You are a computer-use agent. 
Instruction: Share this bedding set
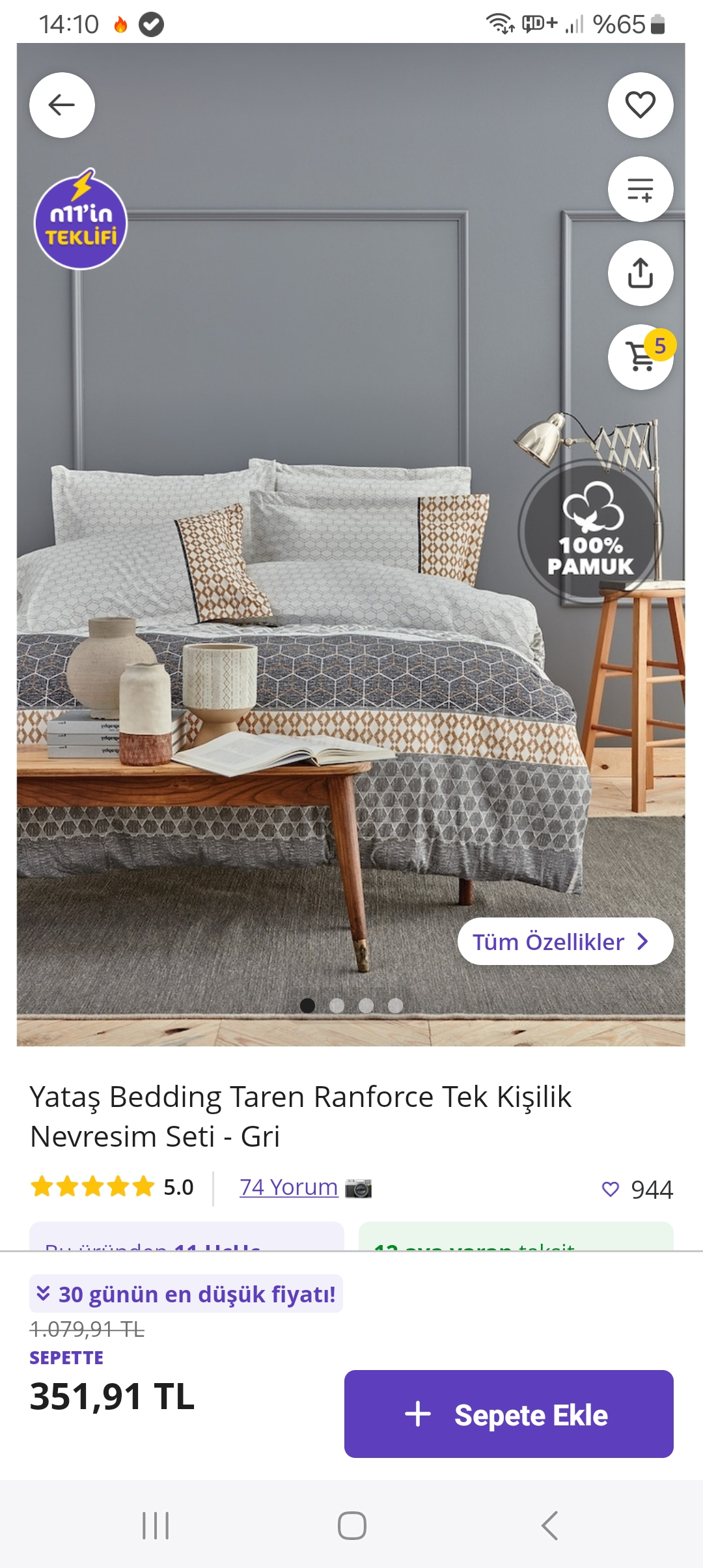[x=640, y=273]
